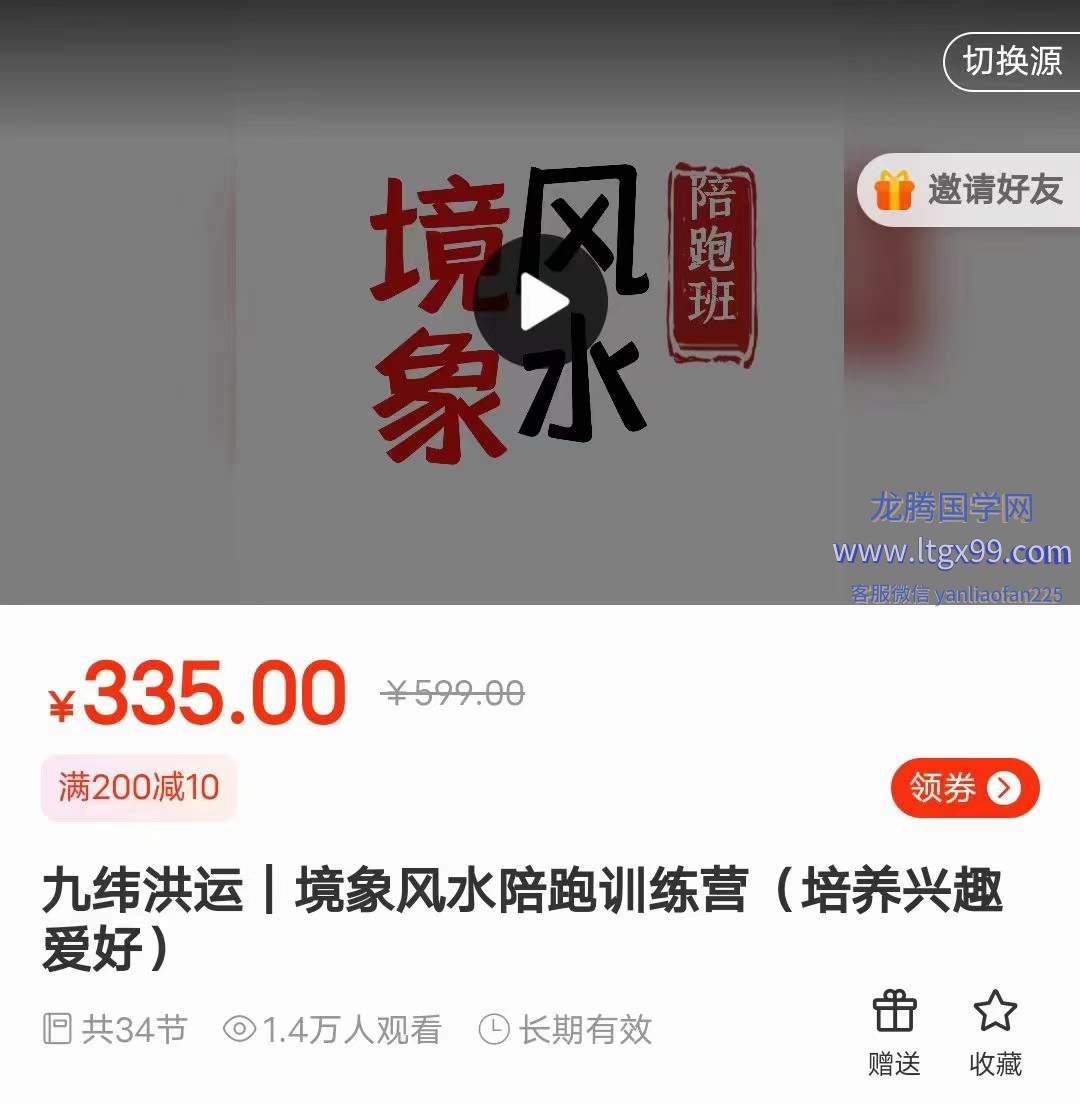
Task: Tap 收藏 to save the course
Action: (x=995, y=1033)
